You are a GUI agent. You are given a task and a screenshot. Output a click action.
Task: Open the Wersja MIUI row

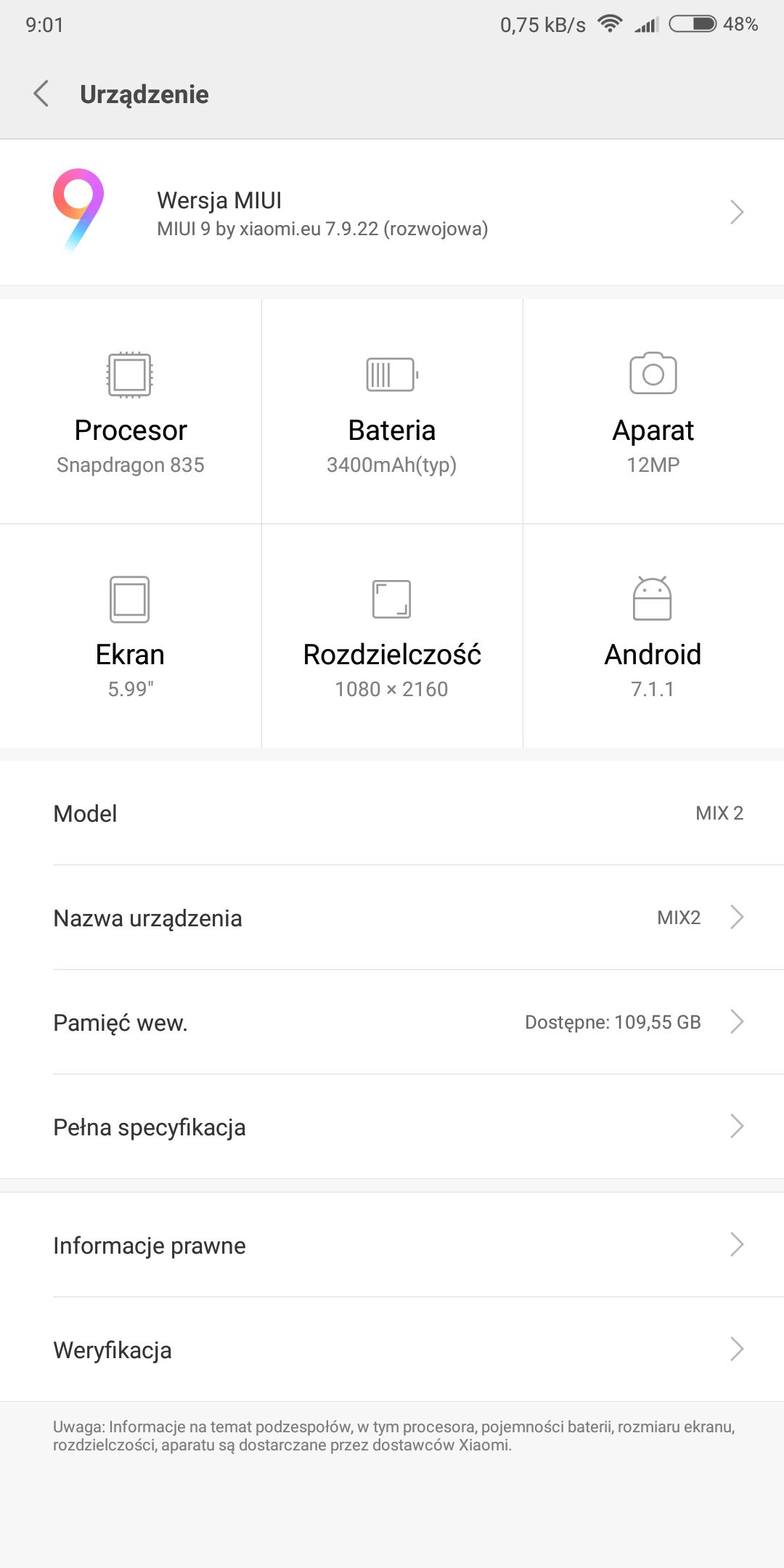(x=392, y=212)
